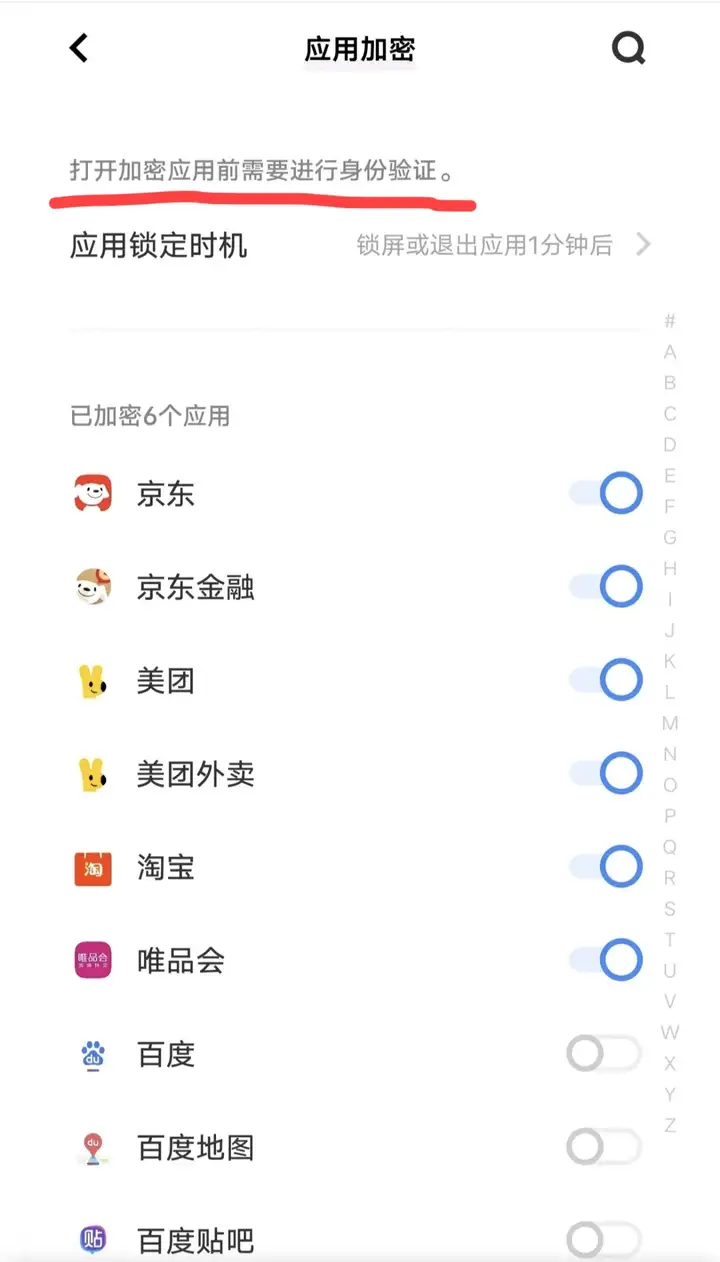Switch off encryption for 美团外卖

tap(606, 774)
